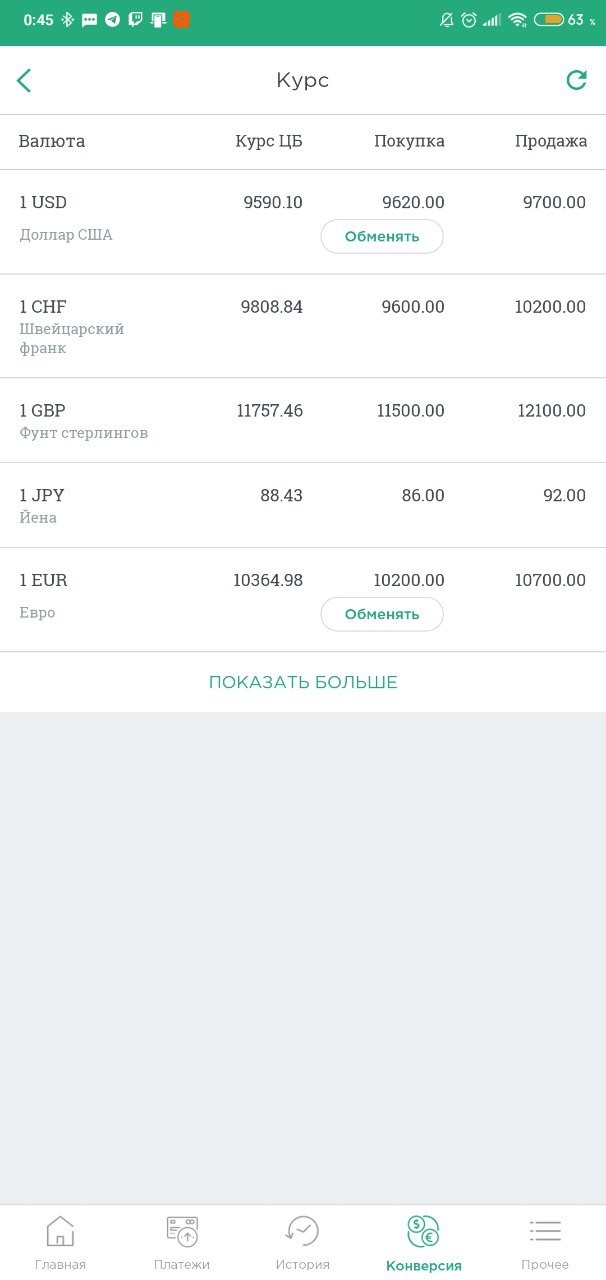The image size is (606, 1280).
Task: Refresh the exchange rates
Action: (576, 80)
